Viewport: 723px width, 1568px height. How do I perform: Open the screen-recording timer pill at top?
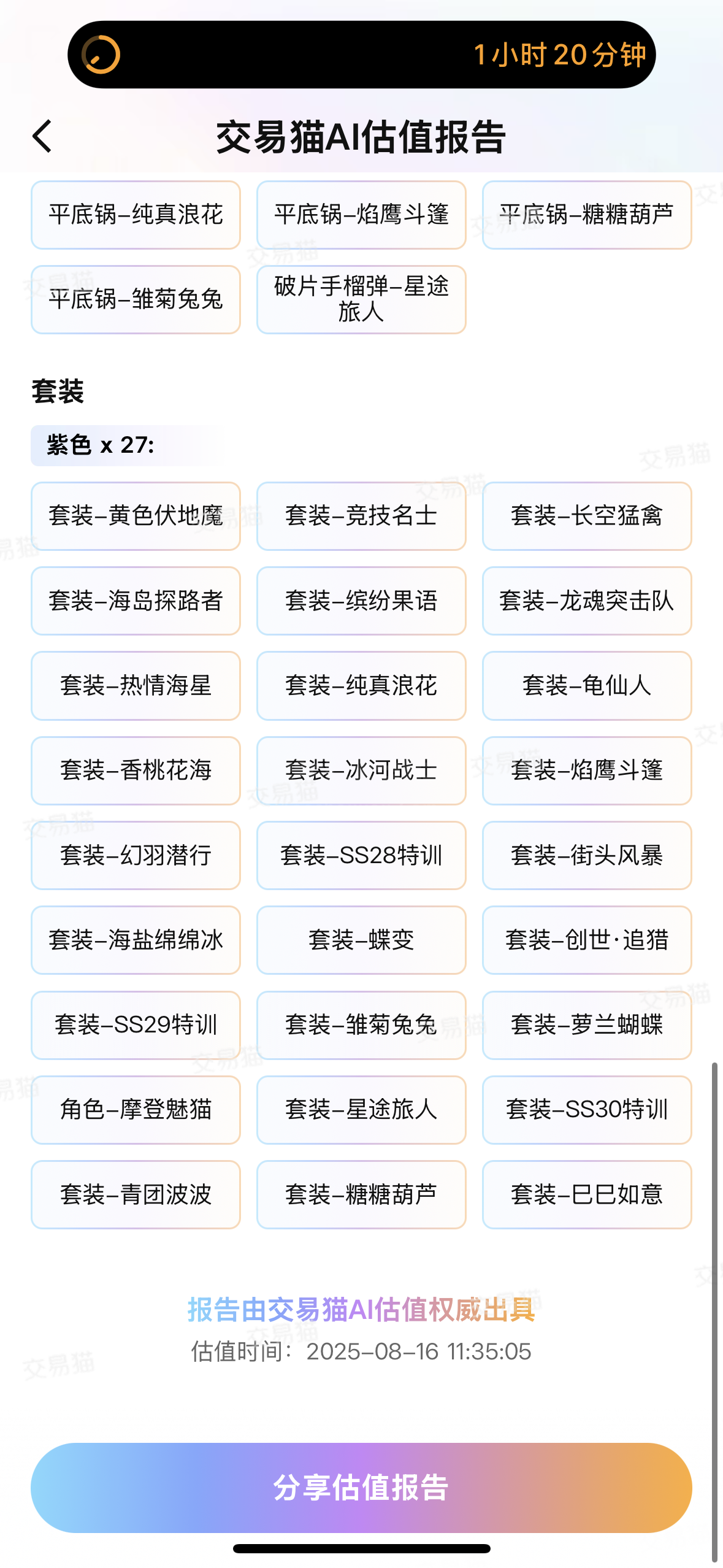pyautogui.click(x=361, y=55)
